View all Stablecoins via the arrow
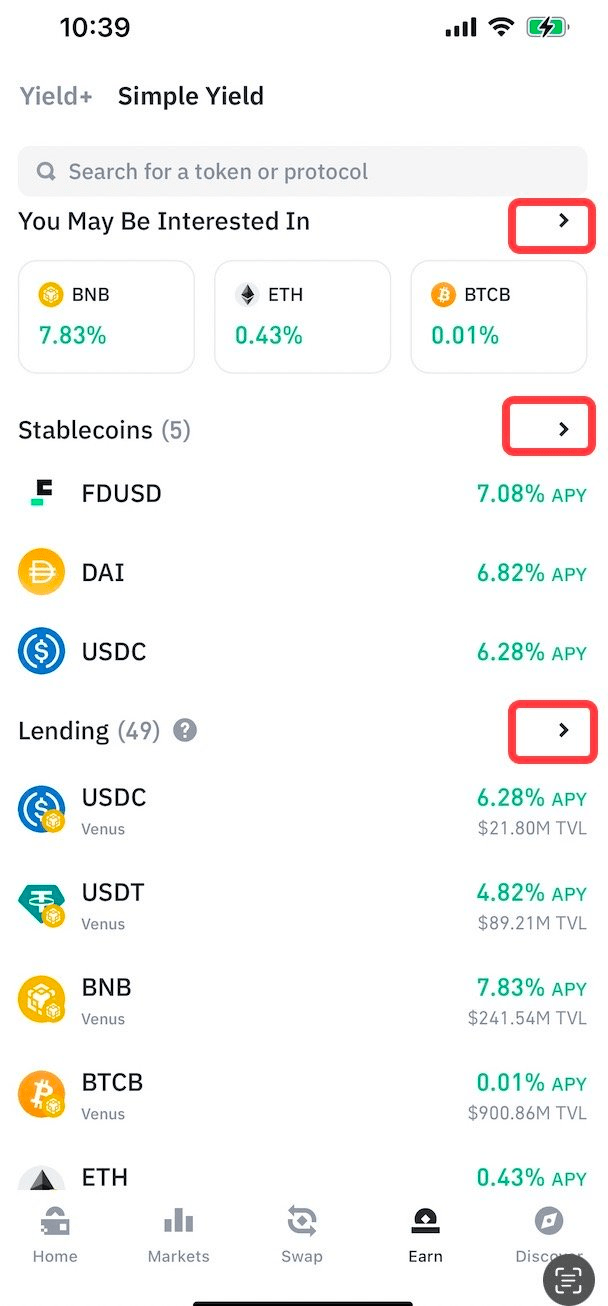Screen dimensions: 608x1306 [563, 429]
